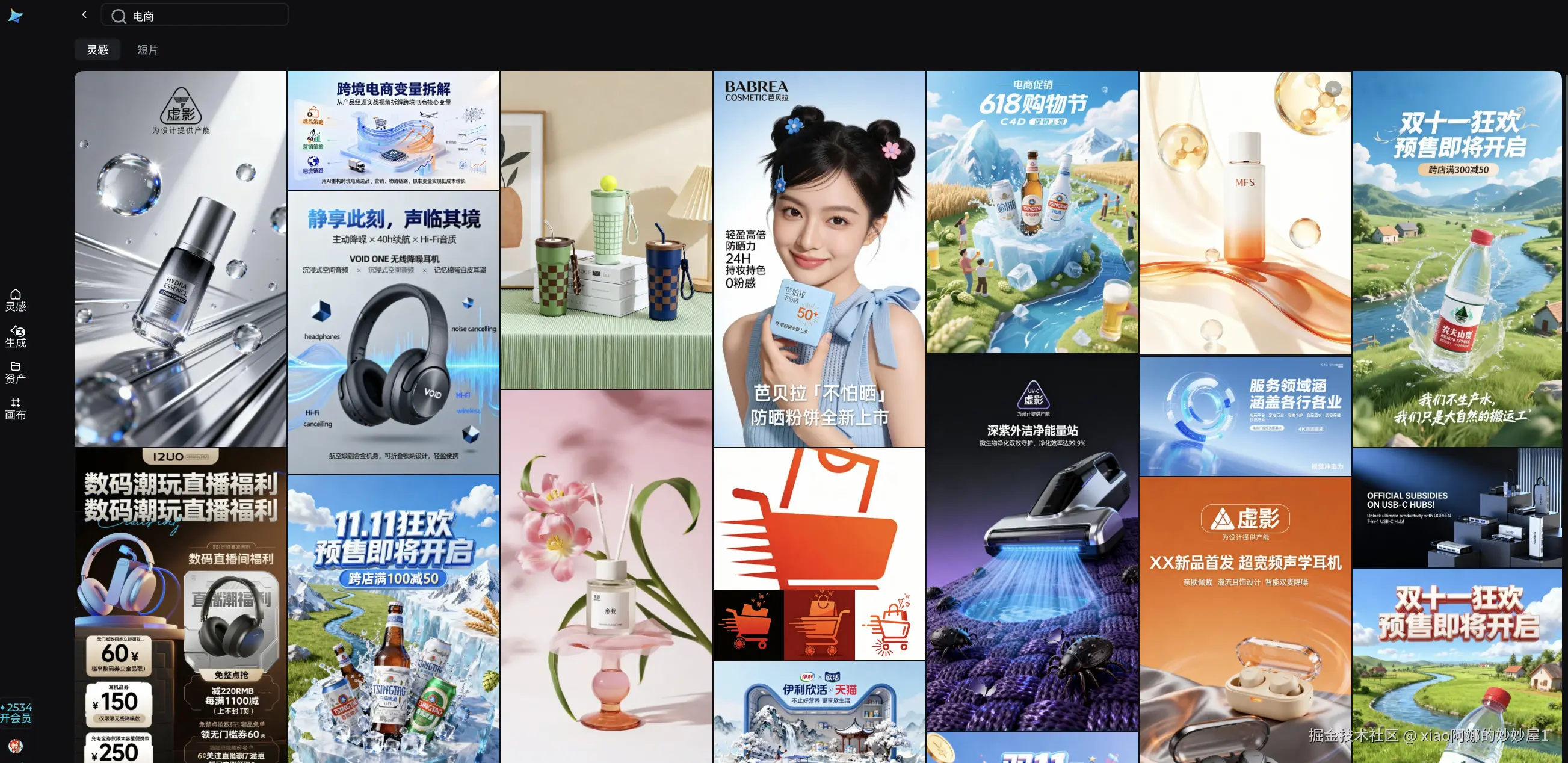
Task: Tap the 开会员 membership button
Action: (x=16, y=712)
